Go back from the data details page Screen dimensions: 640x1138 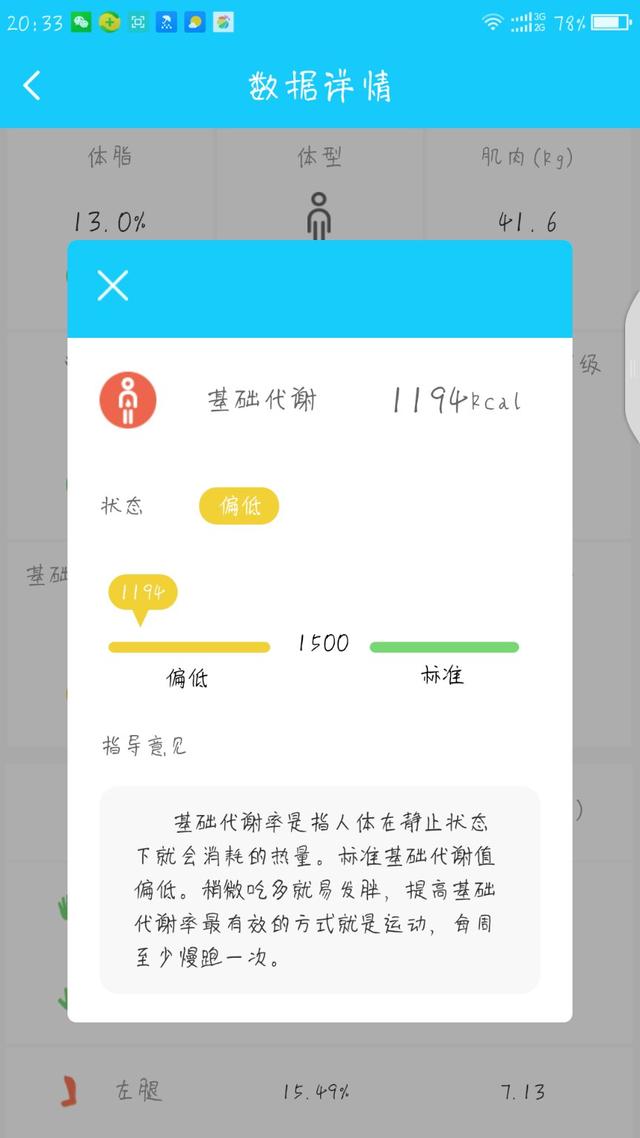(33, 85)
